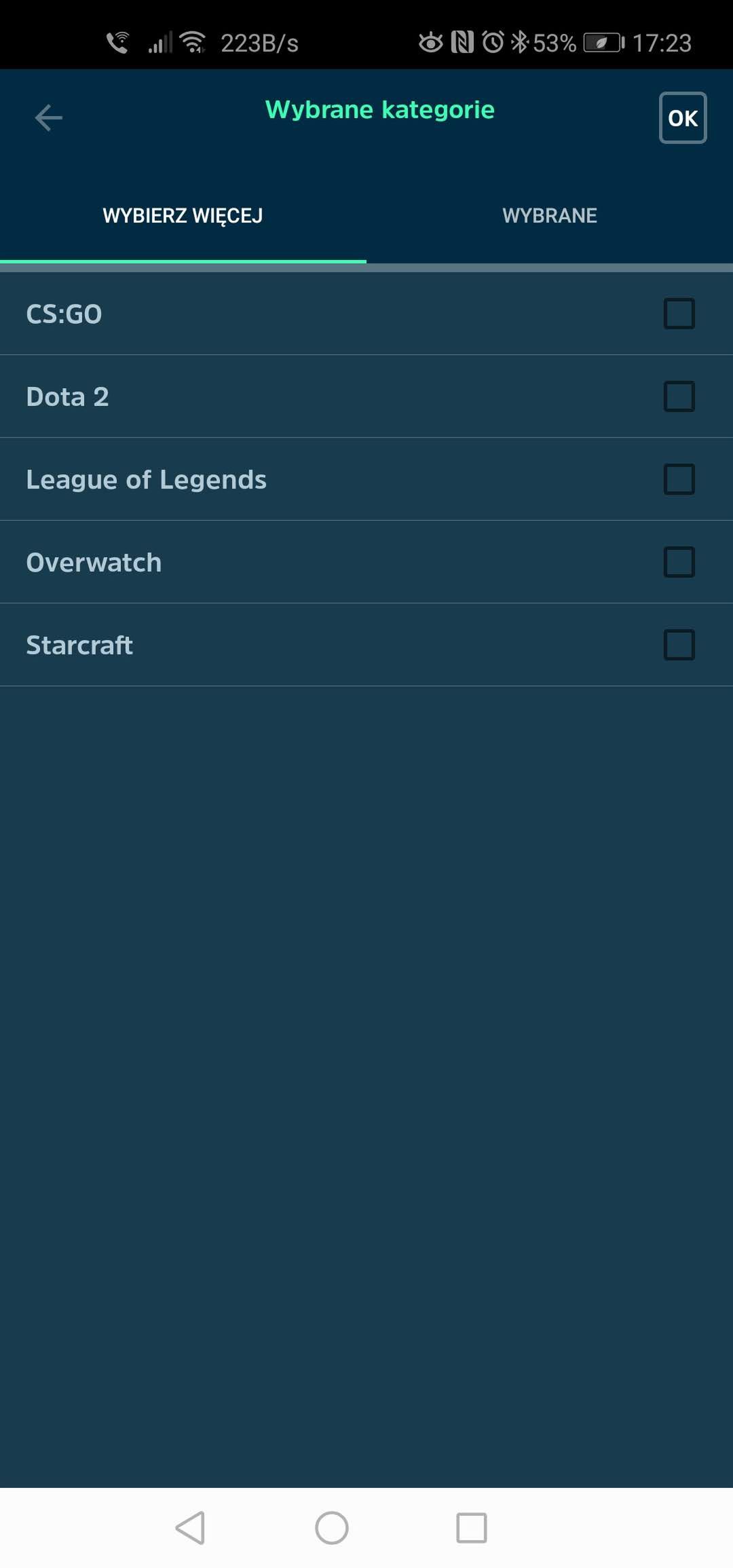Tap the system home button
733x1568 pixels.
[332, 1528]
